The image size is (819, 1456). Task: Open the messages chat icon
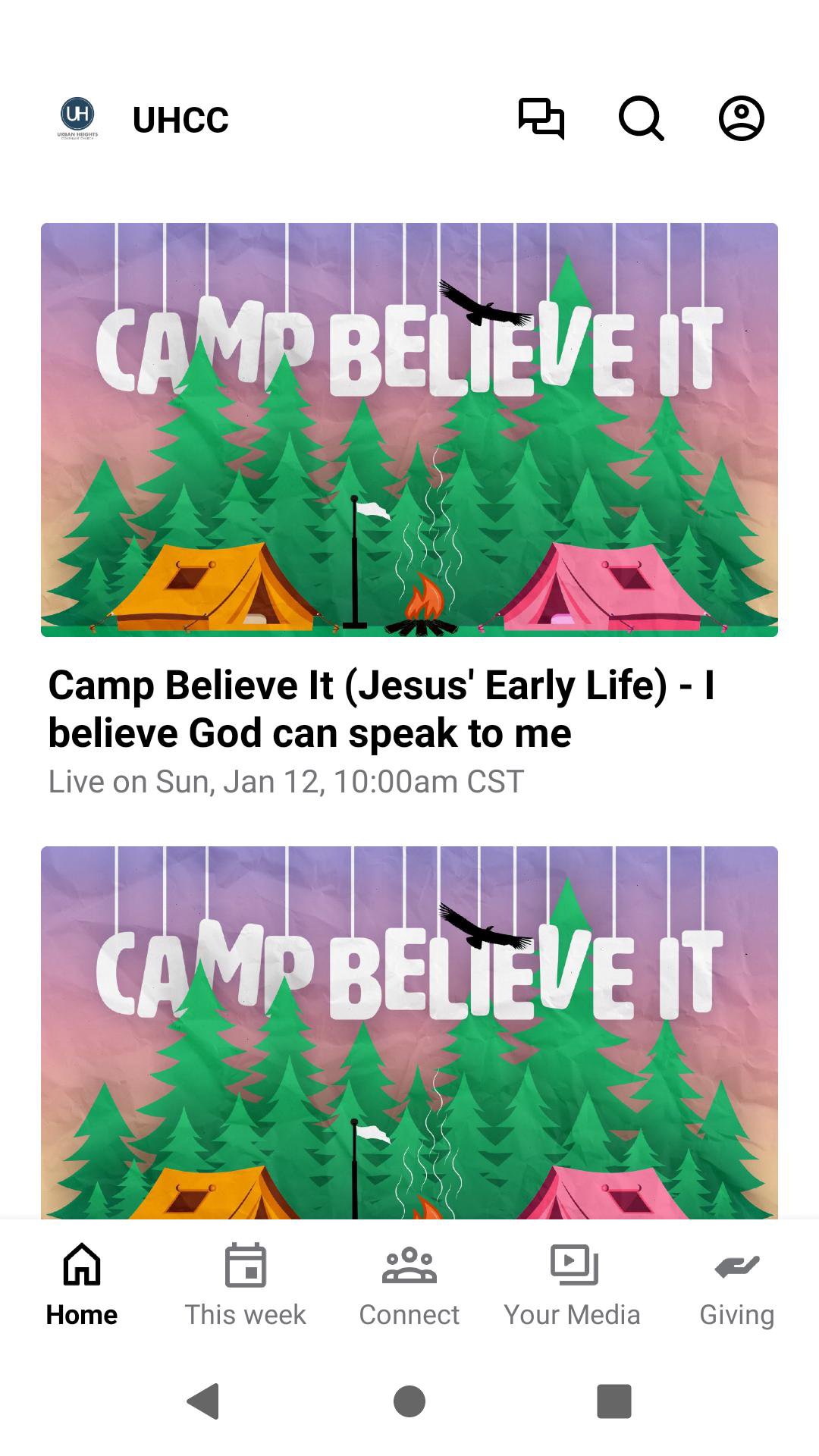click(x=541, y=119)
